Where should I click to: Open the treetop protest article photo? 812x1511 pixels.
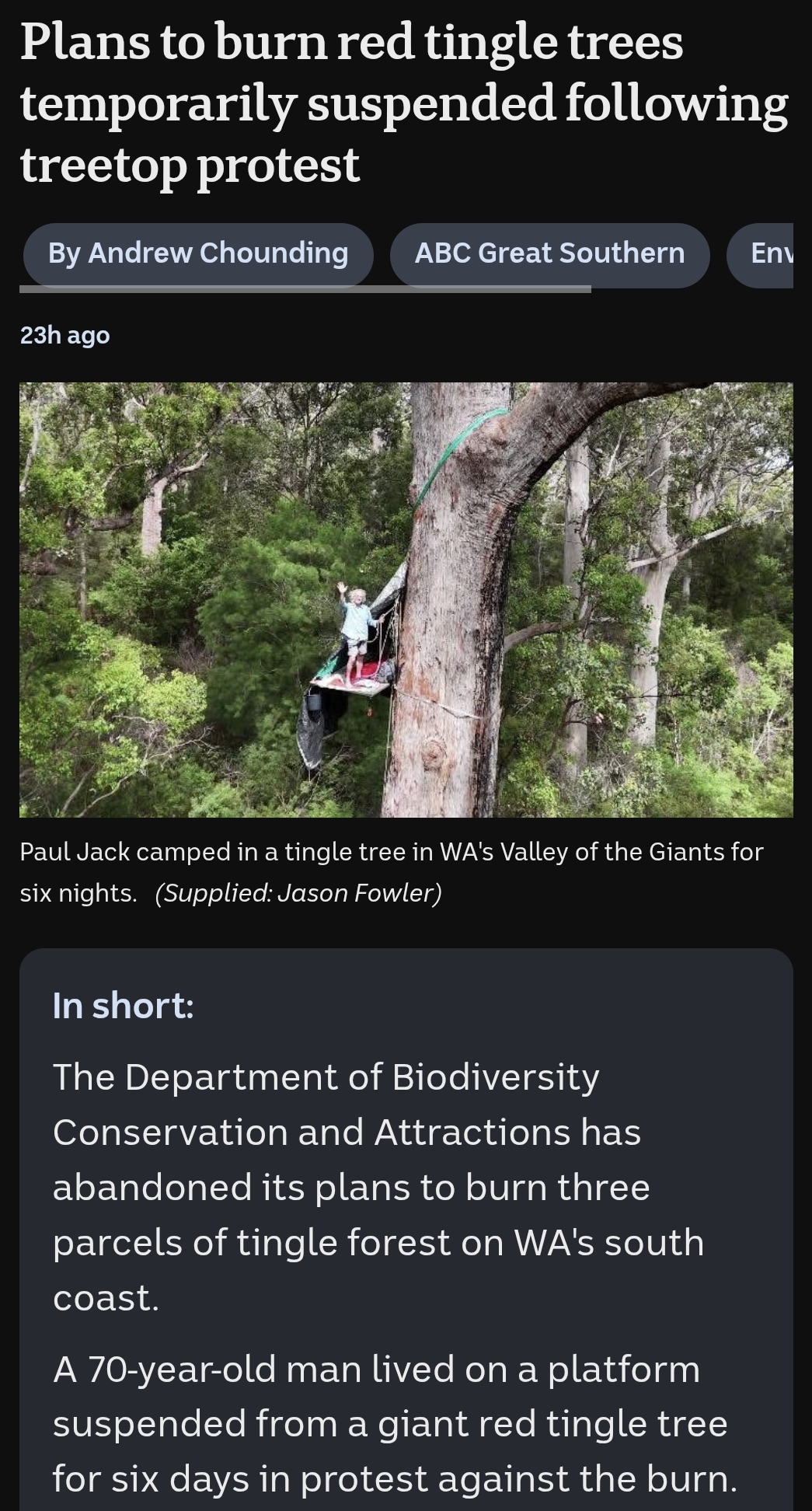click(406, 598)
